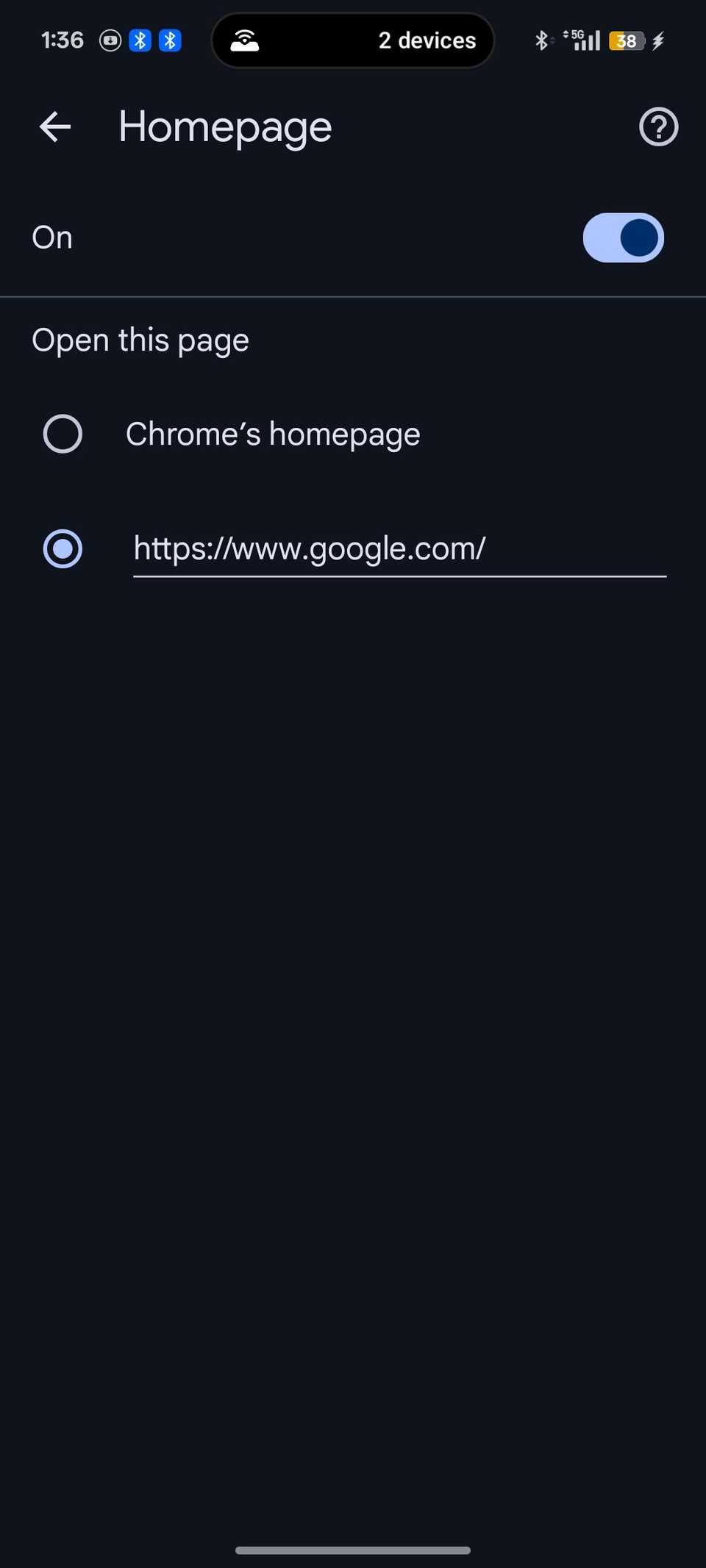Toggle the homepage On switch
Image resolution: width=706 pixels, height=1568 pixels.
pos(623,237)
